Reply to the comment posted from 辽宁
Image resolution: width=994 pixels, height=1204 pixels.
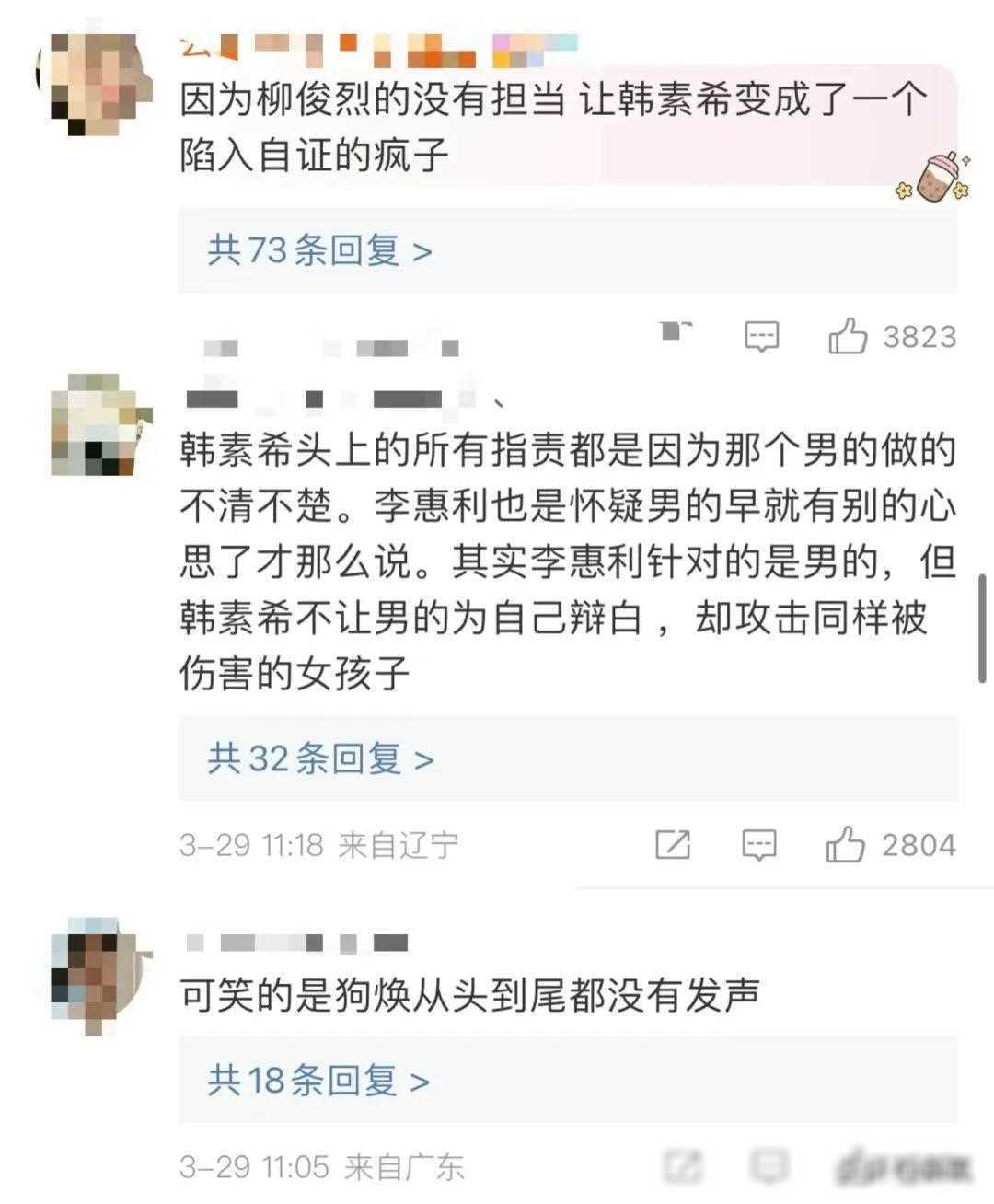click(x=759, y=844)
